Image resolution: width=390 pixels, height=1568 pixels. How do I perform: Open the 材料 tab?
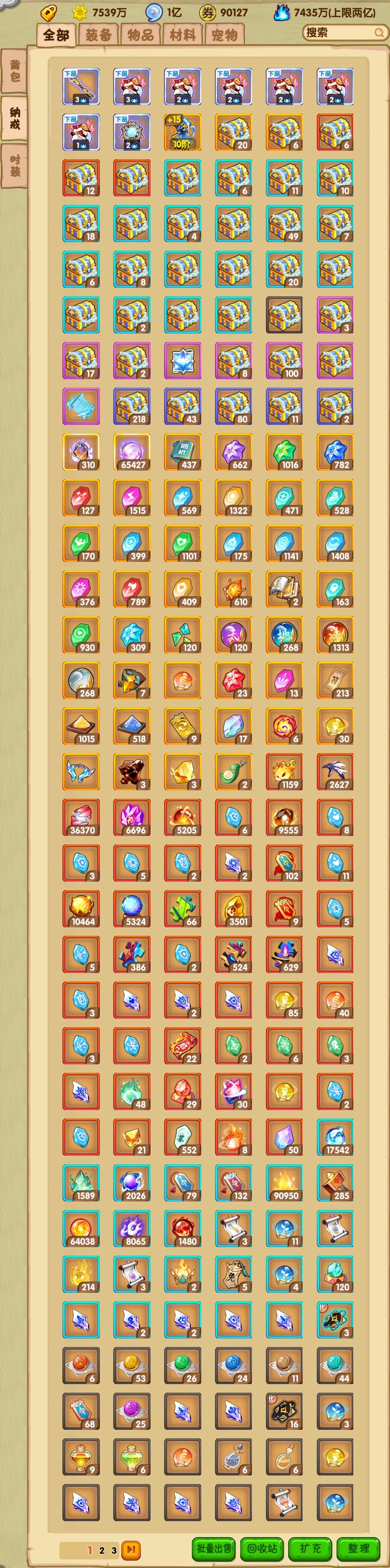point(183,35)
